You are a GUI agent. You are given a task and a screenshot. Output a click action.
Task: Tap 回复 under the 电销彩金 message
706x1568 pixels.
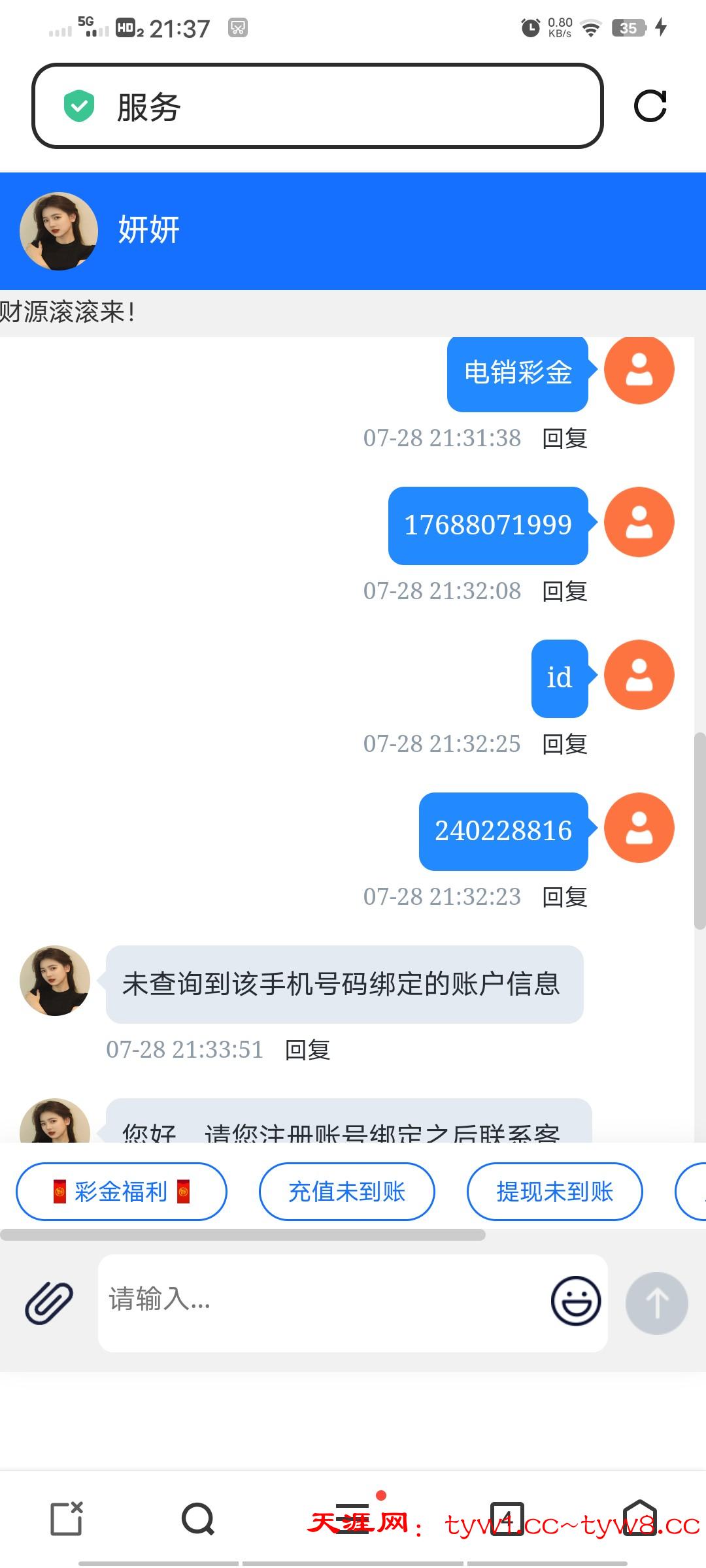[565, 438]
